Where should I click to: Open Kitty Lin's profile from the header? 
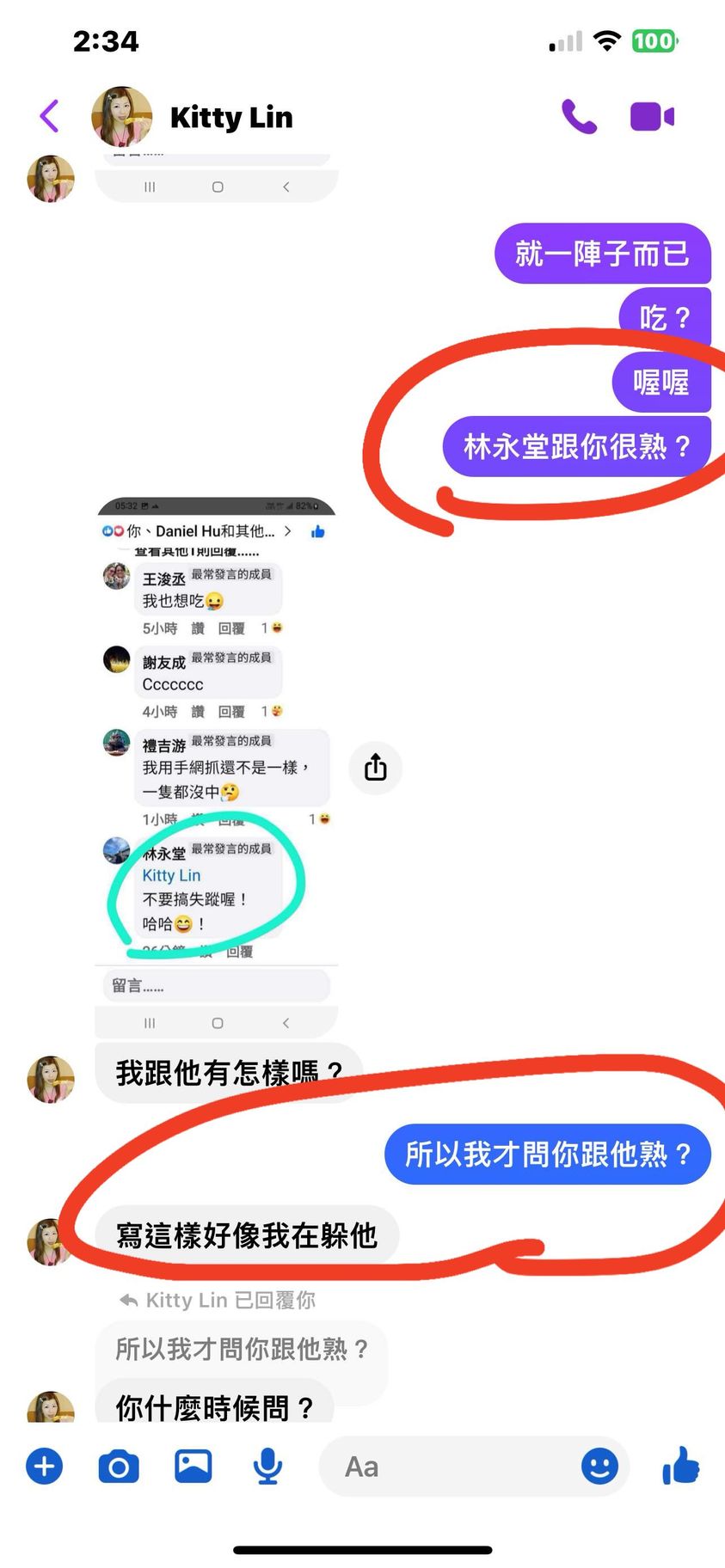[x=230, y=117]
